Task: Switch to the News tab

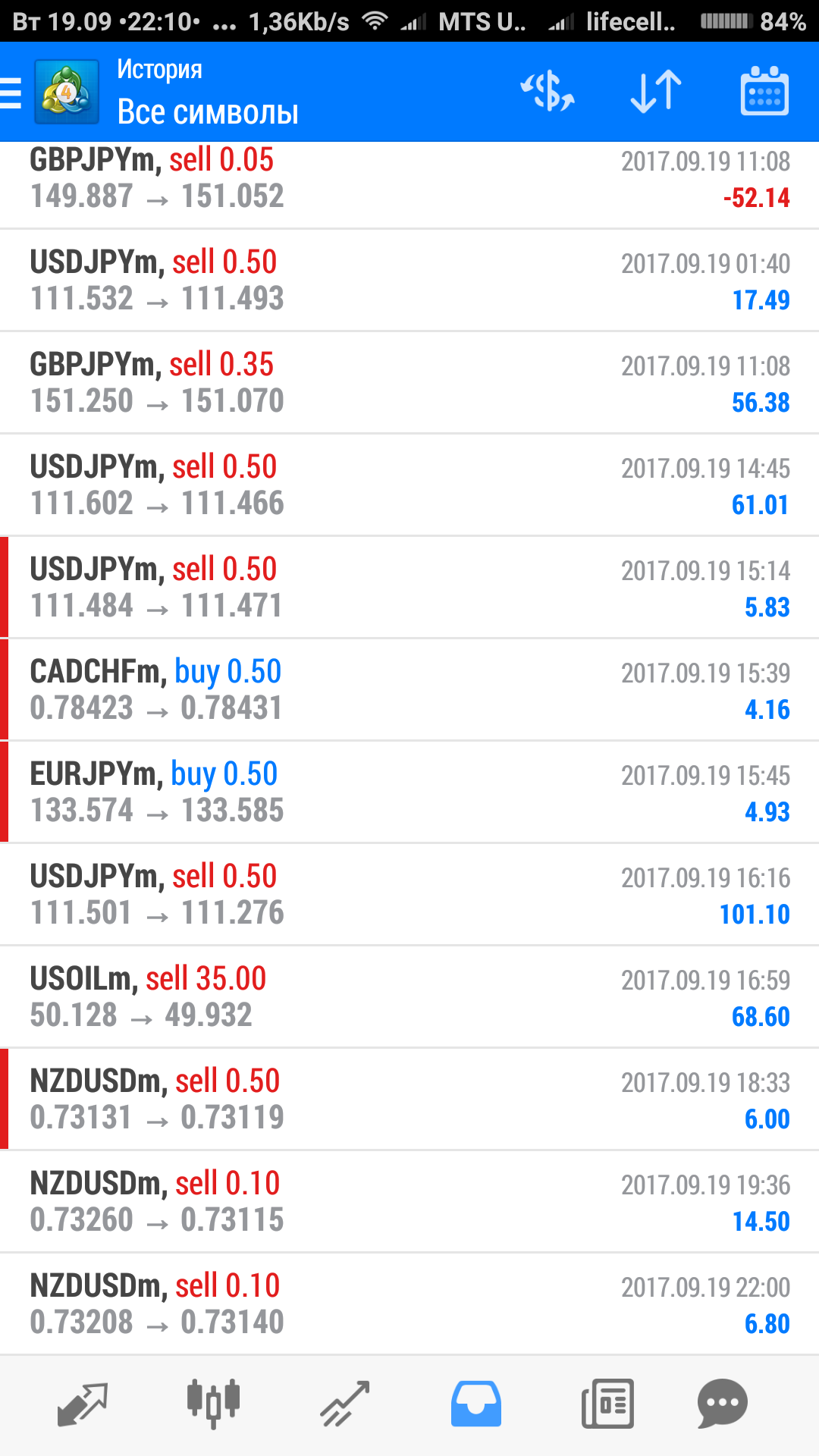Action: pyautogui.click(x=607, y=1404)
